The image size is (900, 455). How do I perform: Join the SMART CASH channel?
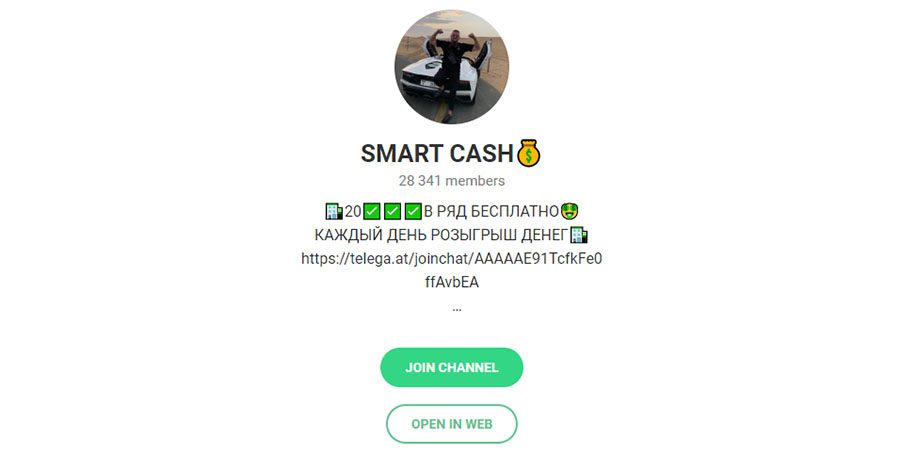pos(451,367)
